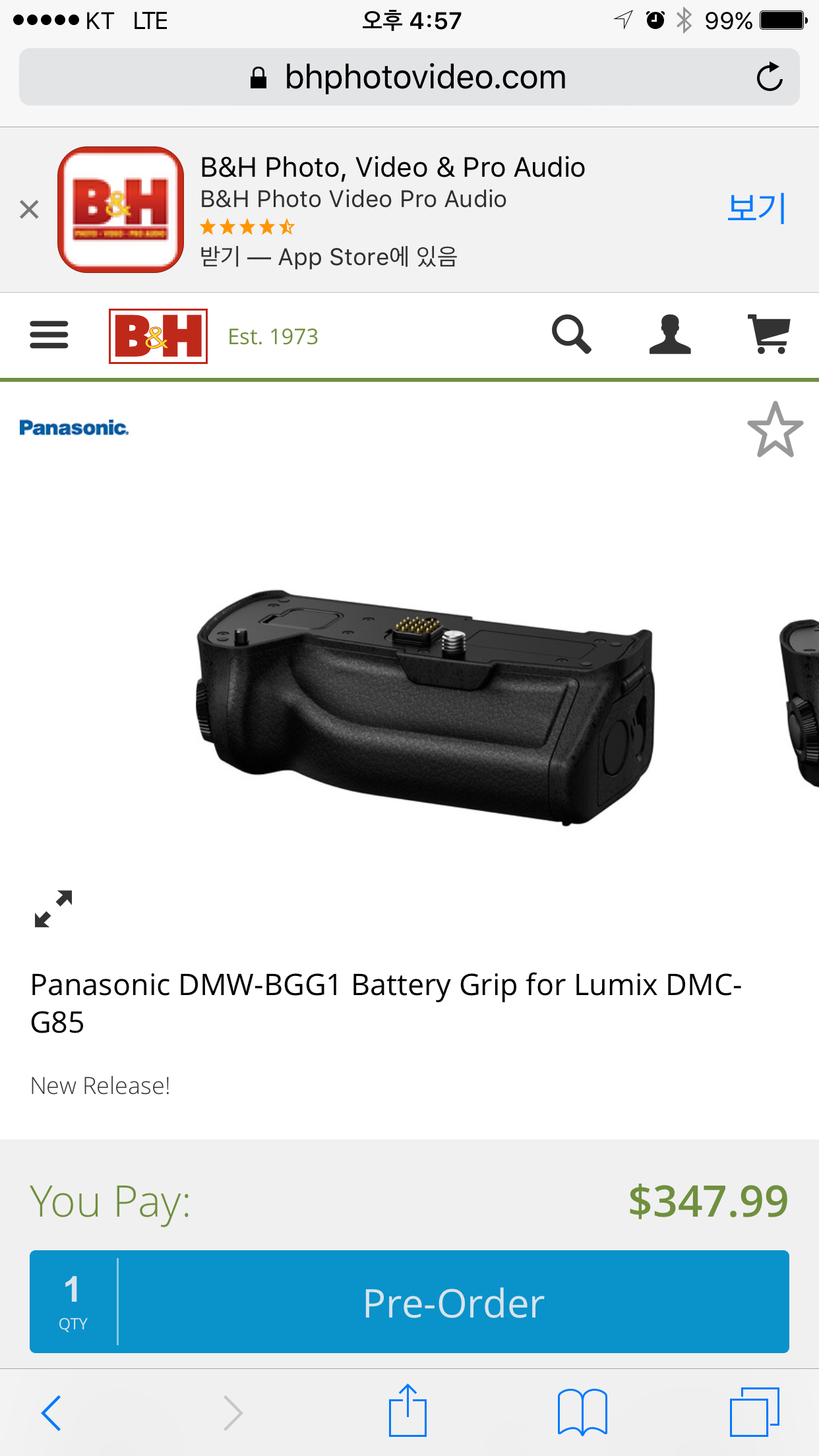Image resolution: width=819 pixels, height=1456 pixels.
Task: Add product to wish list star
Action: click(x=775, y=430)
